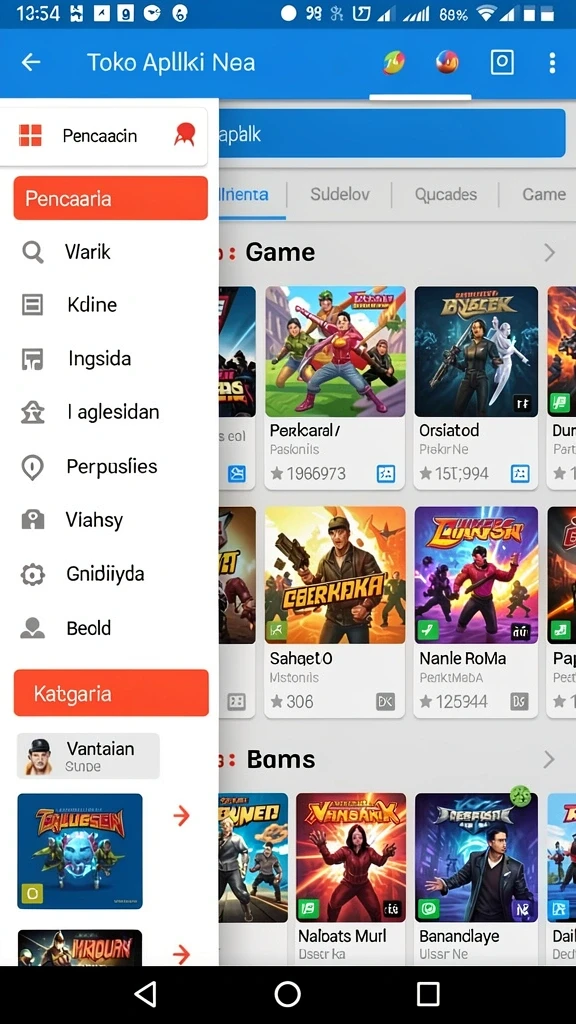Select the Vantaian category chip
Viewport: 576px width, 1024px height.
click(x=88, y=756)
